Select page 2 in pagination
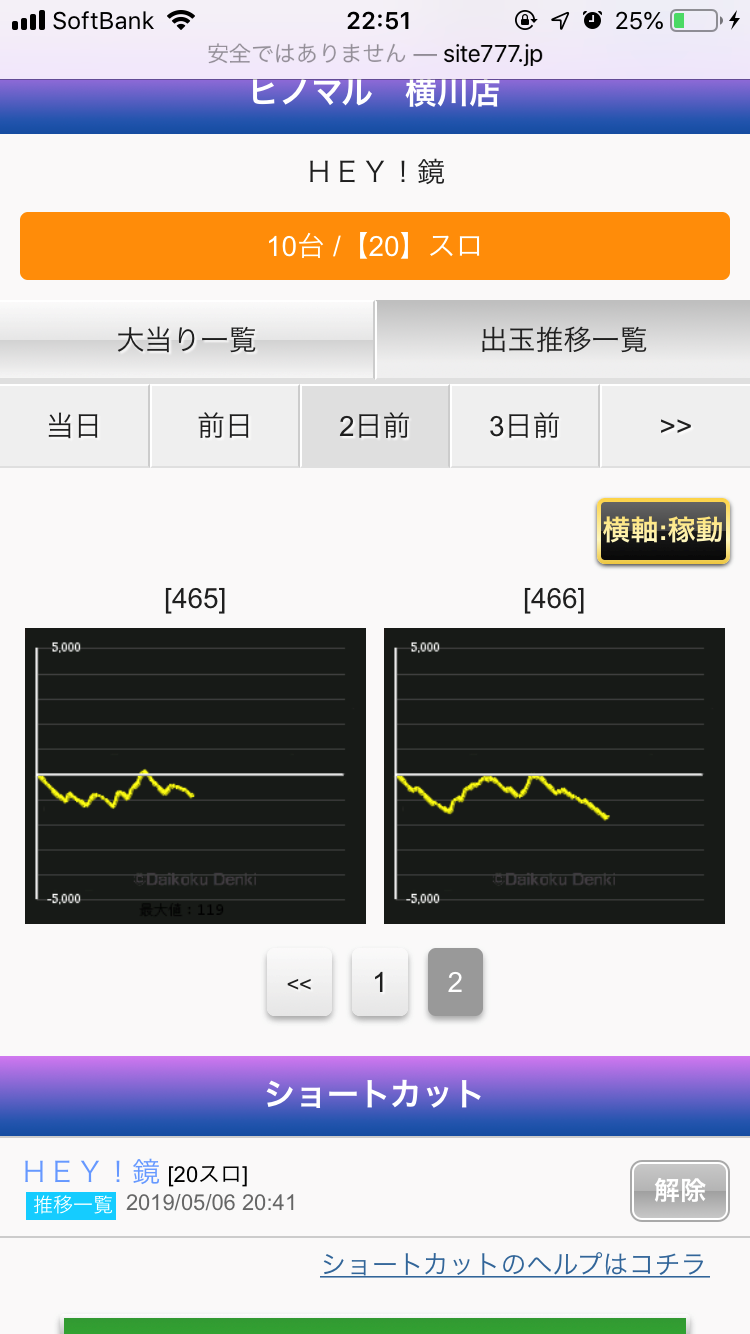Viewport: 750px width, 1334px height. [455, 983]
